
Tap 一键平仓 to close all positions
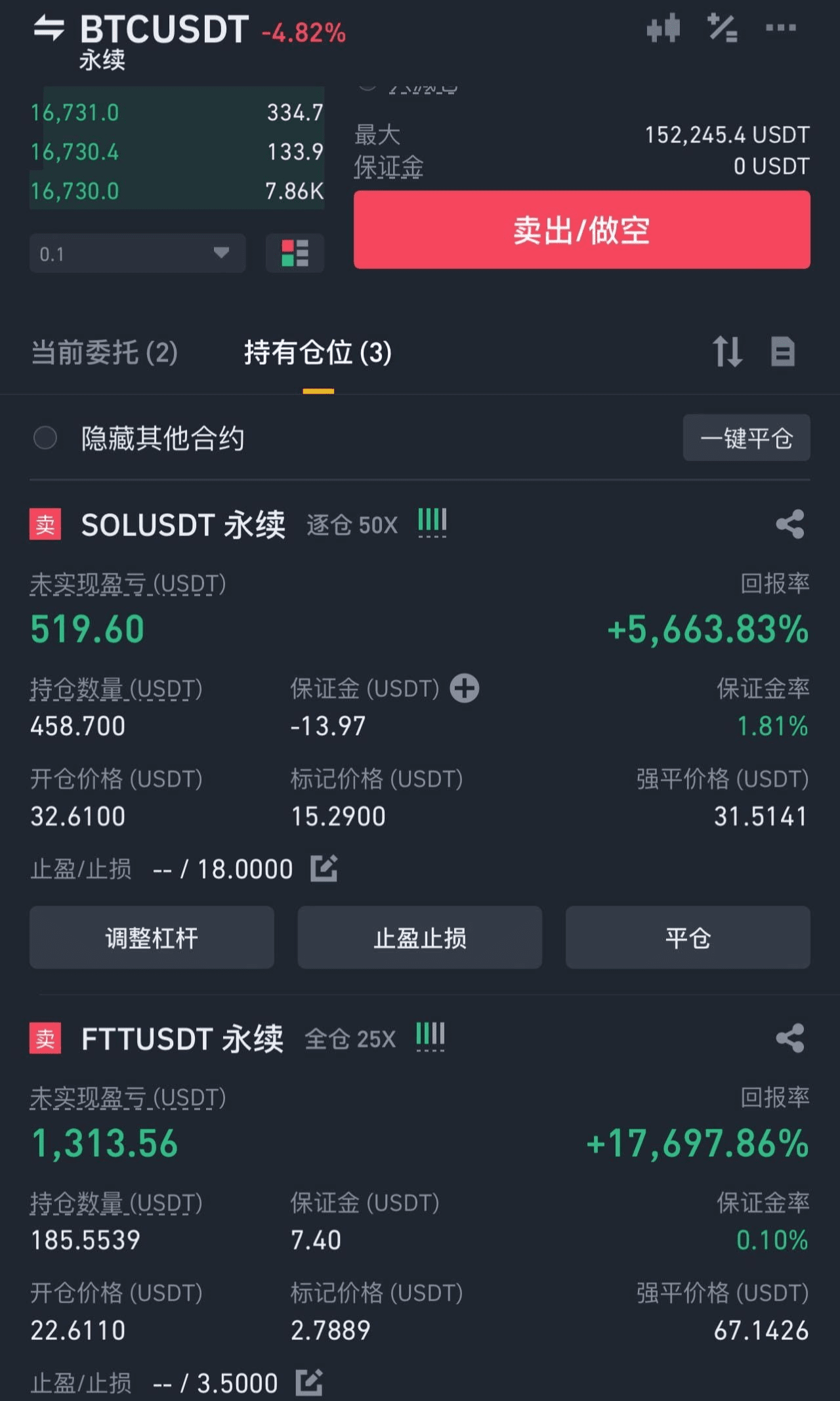747,438
